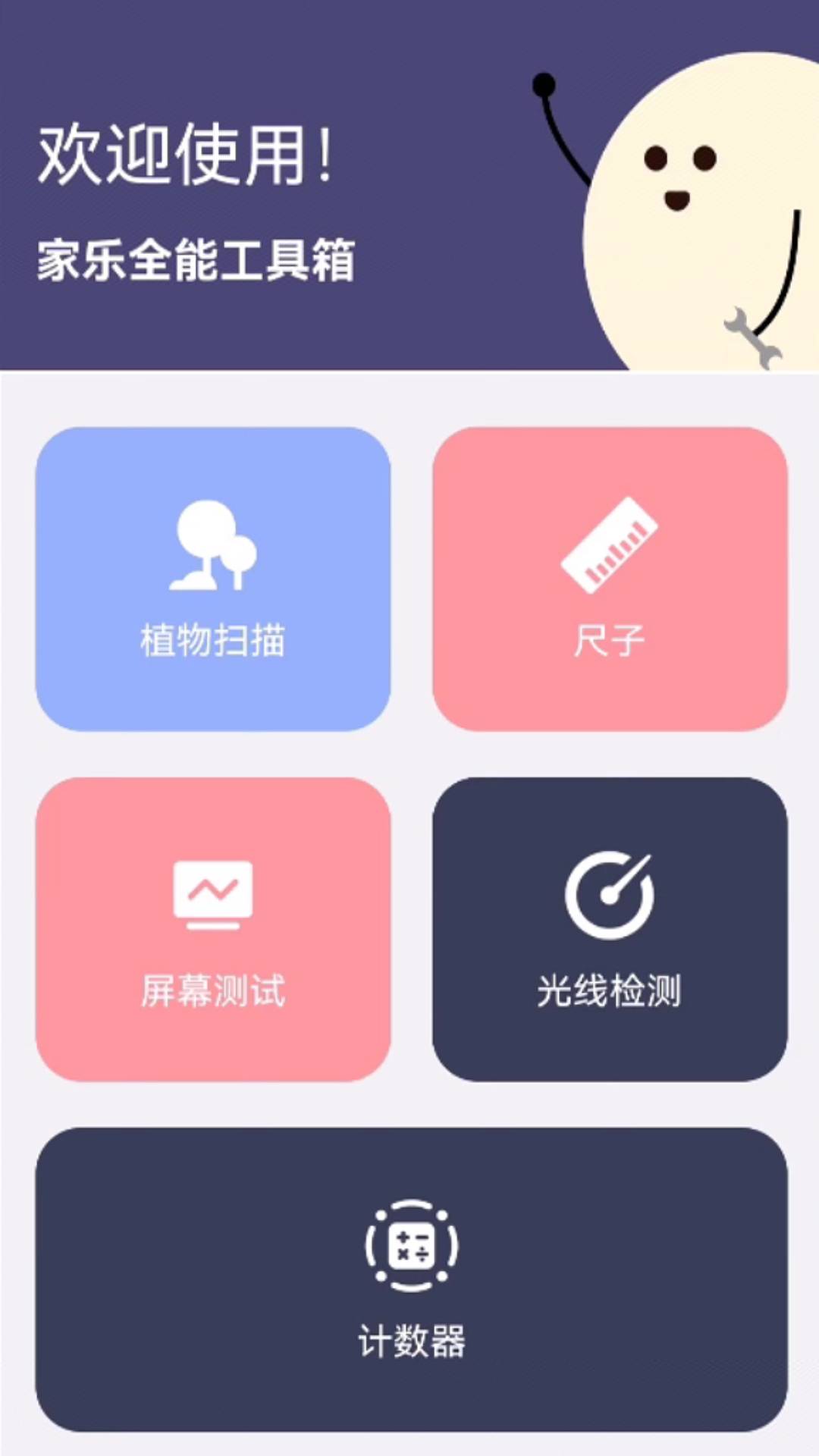
Task: Launch the 屏幕测试 screen test tool
Action: point(215,933)
